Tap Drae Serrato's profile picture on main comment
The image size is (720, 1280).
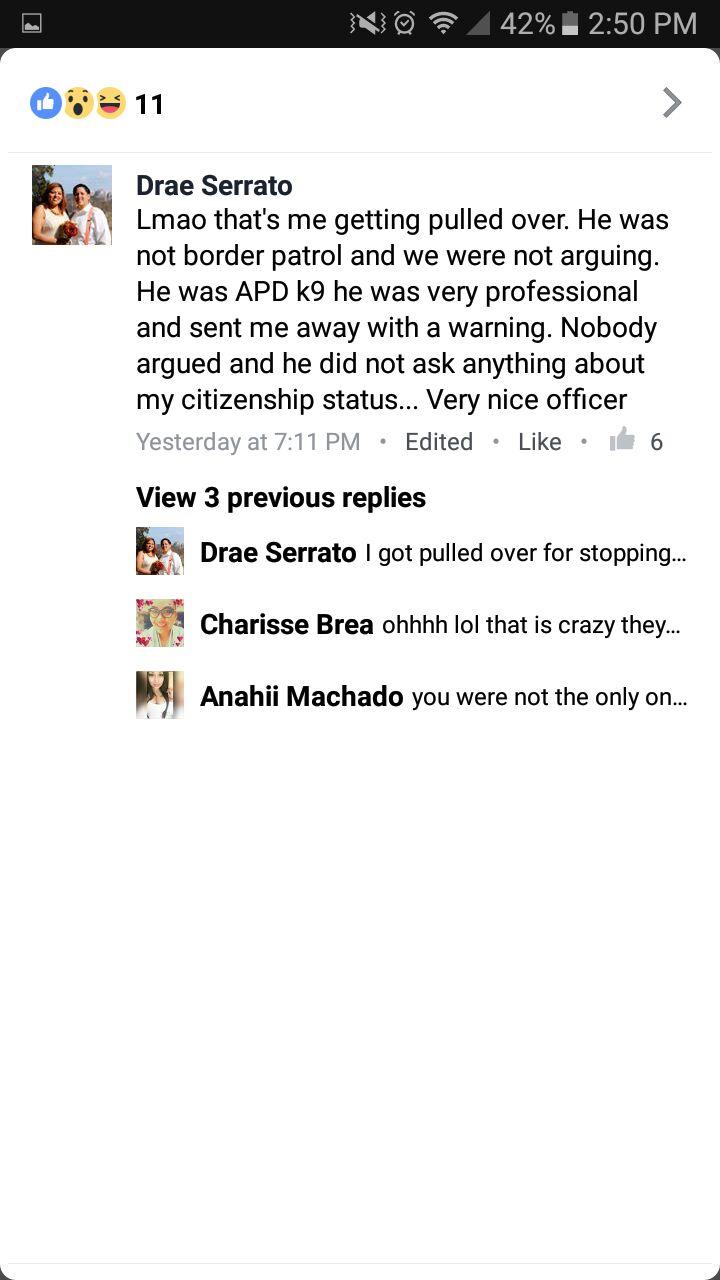click(x=72, y=205)
